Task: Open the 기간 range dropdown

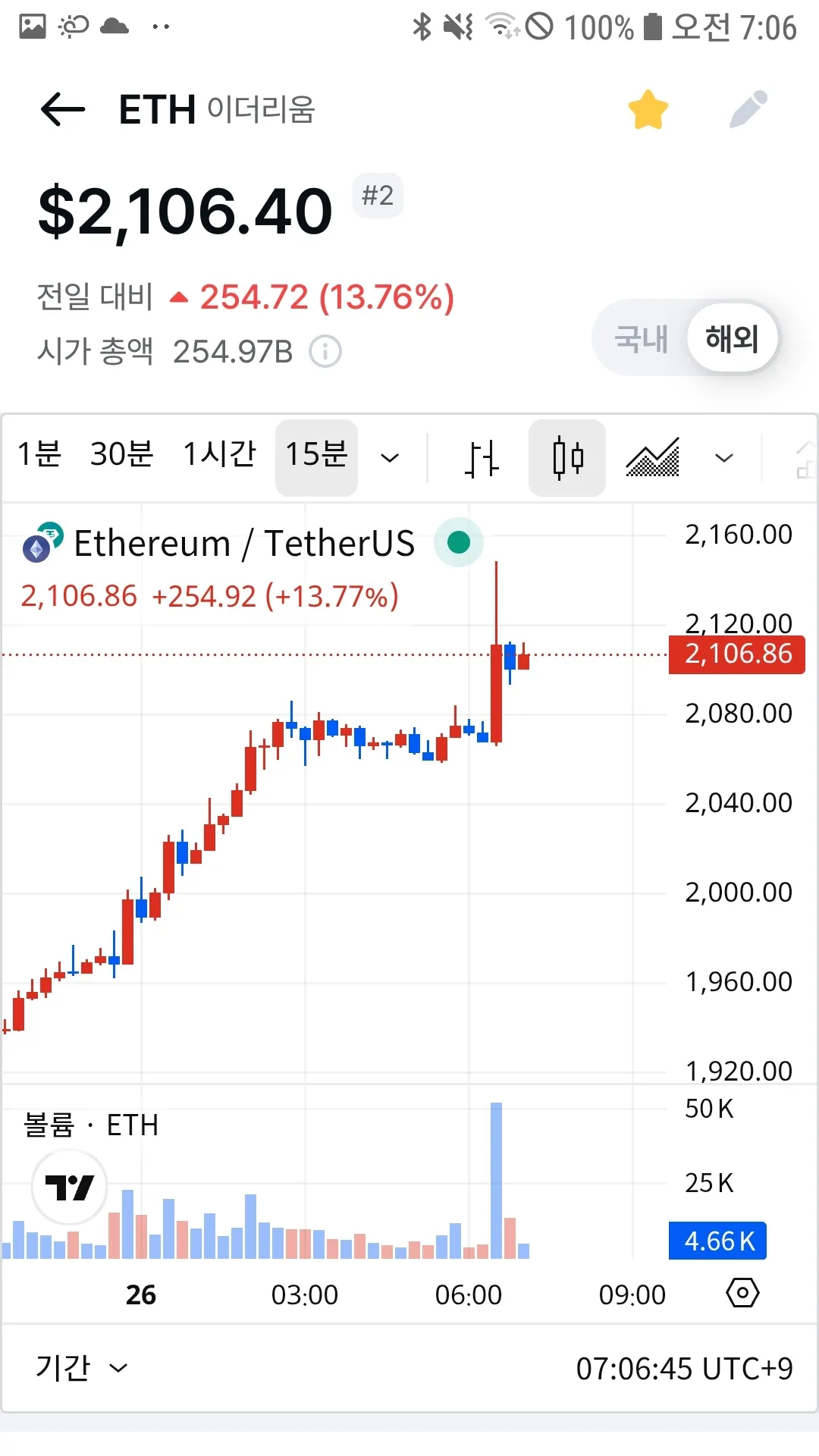Action: 81,1368
